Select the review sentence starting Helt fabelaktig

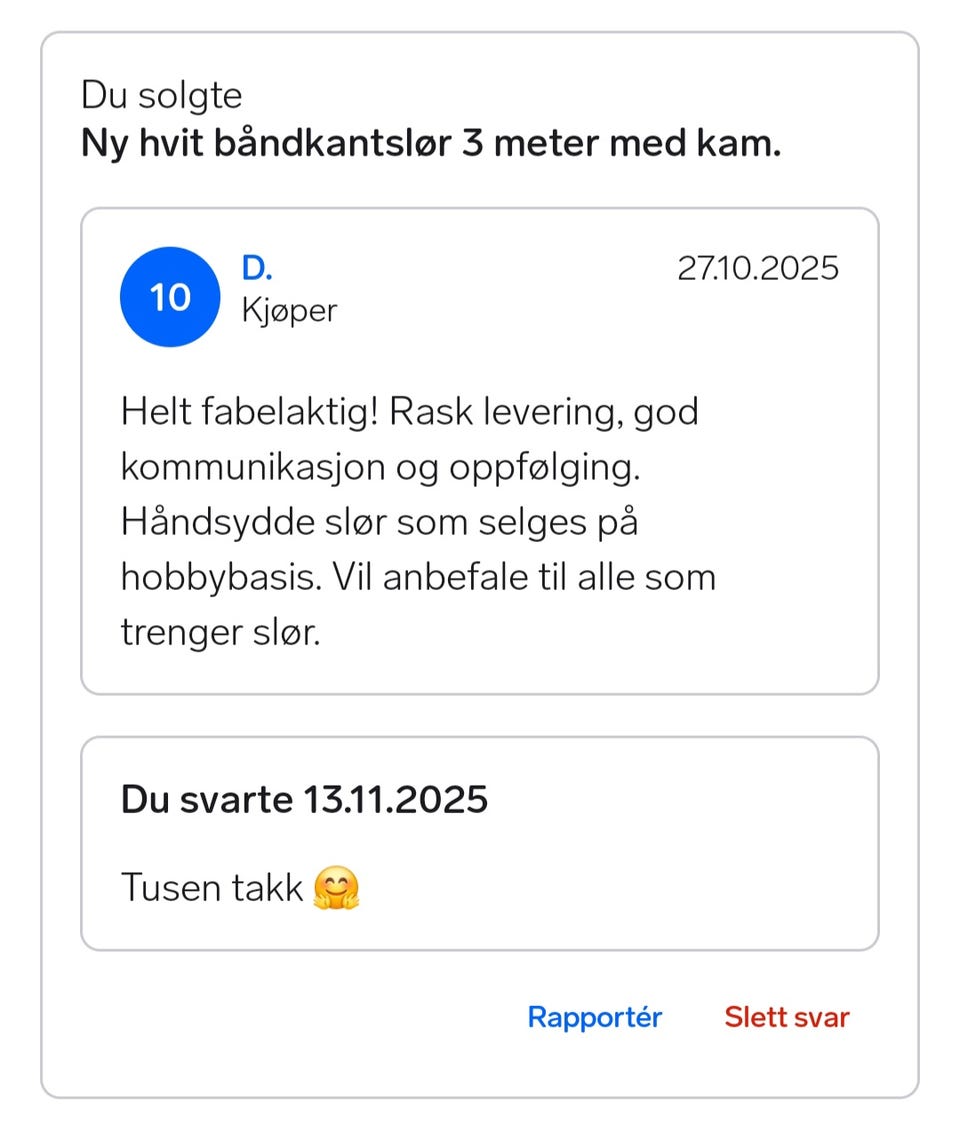[x=409, y=411]
